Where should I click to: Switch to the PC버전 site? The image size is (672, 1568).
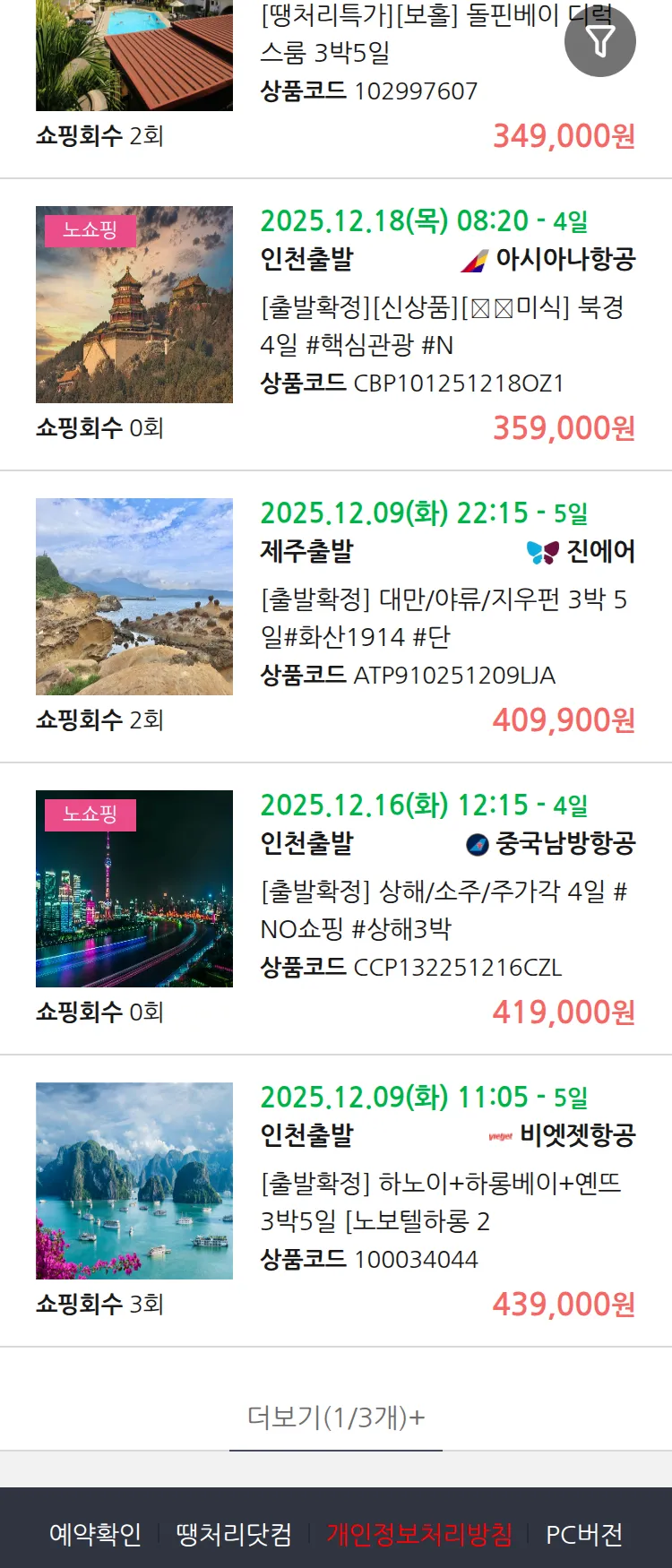pos(584,1534)
